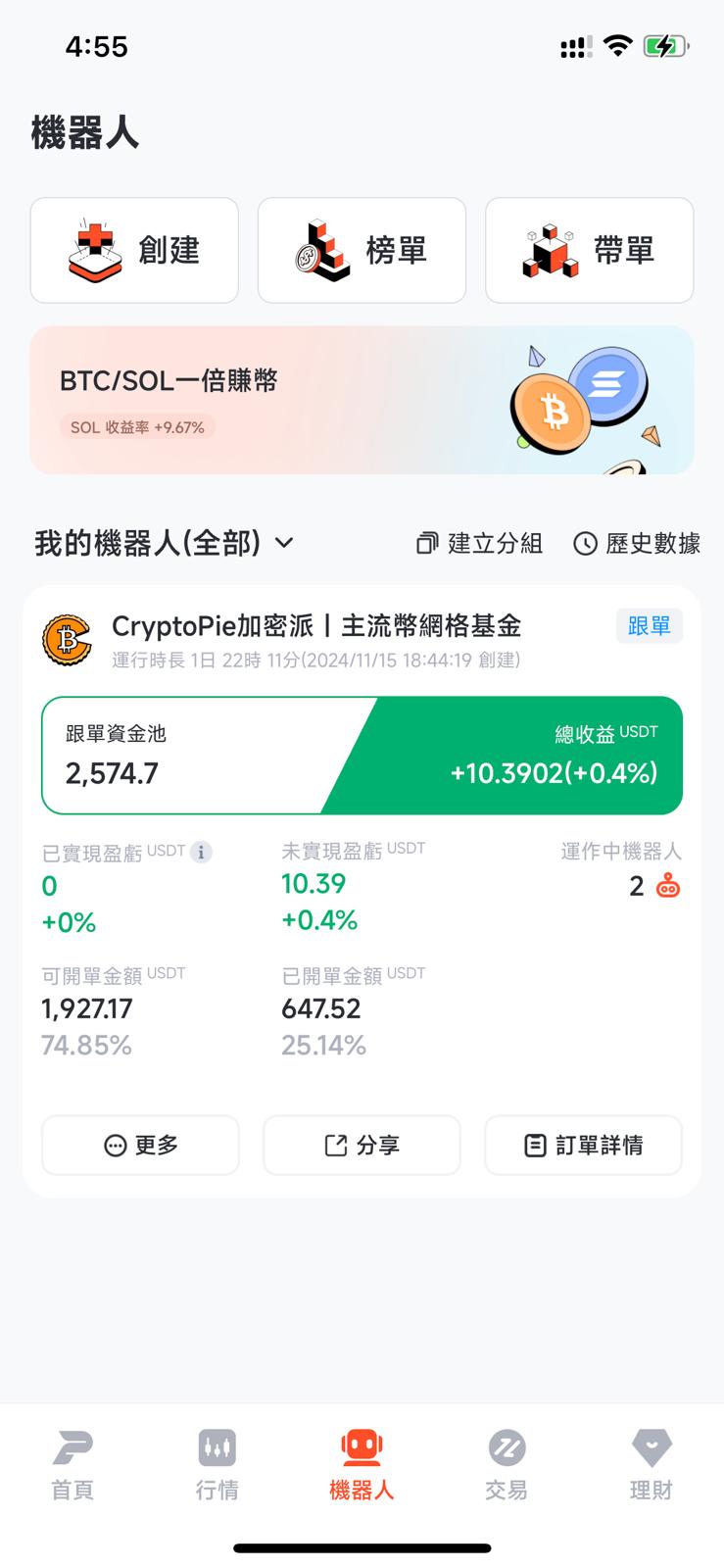
Task: Open the CryptoPie加密派 bot card
Action: click(x=315, y=626)
